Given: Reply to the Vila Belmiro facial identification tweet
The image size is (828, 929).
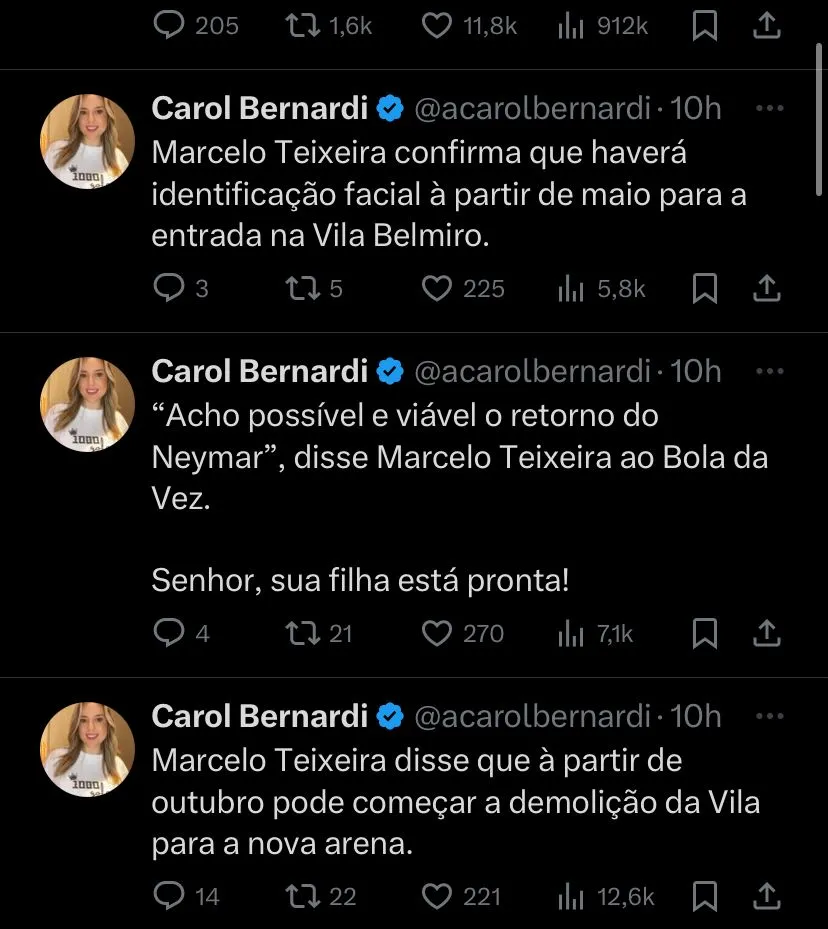Looking at the screenshot, I should click(167, 289).
